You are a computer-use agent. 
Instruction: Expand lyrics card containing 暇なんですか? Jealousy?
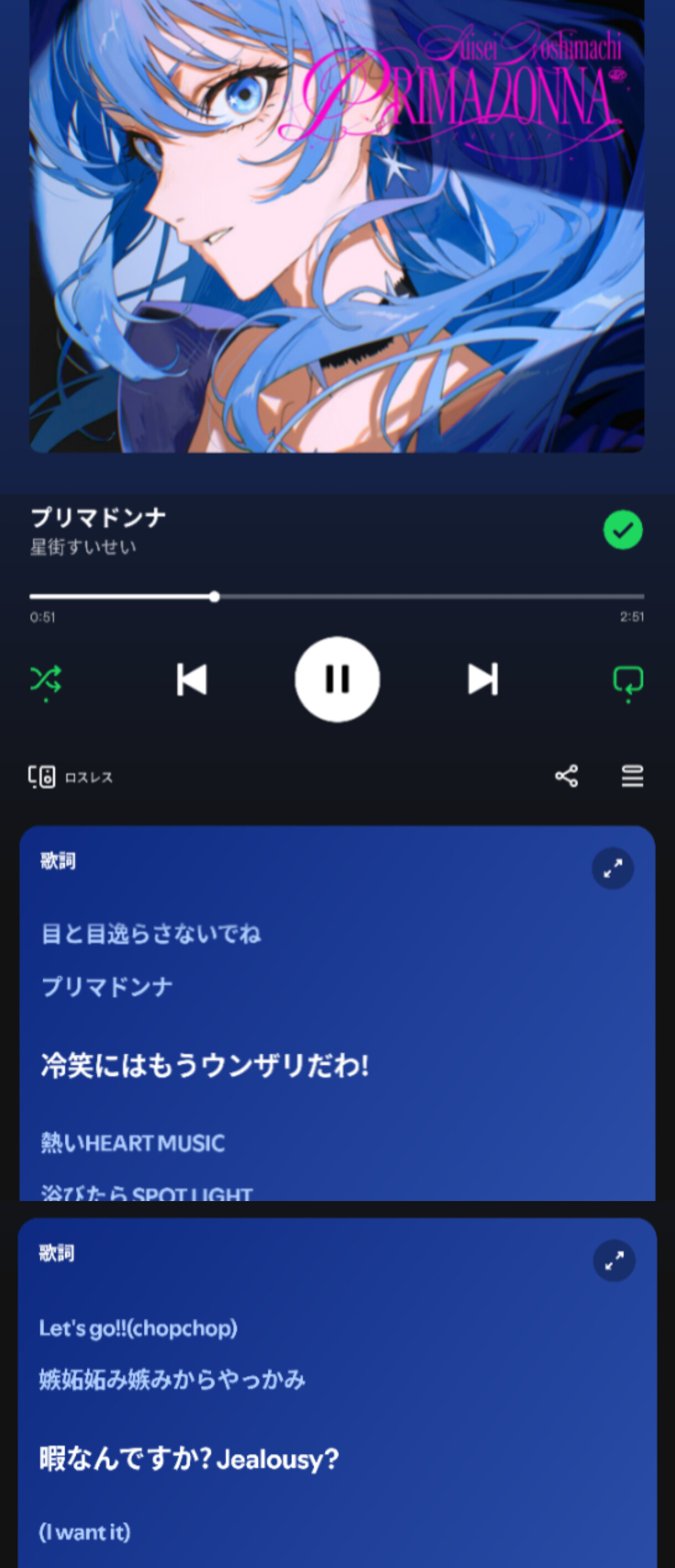tap(614, 1261)
